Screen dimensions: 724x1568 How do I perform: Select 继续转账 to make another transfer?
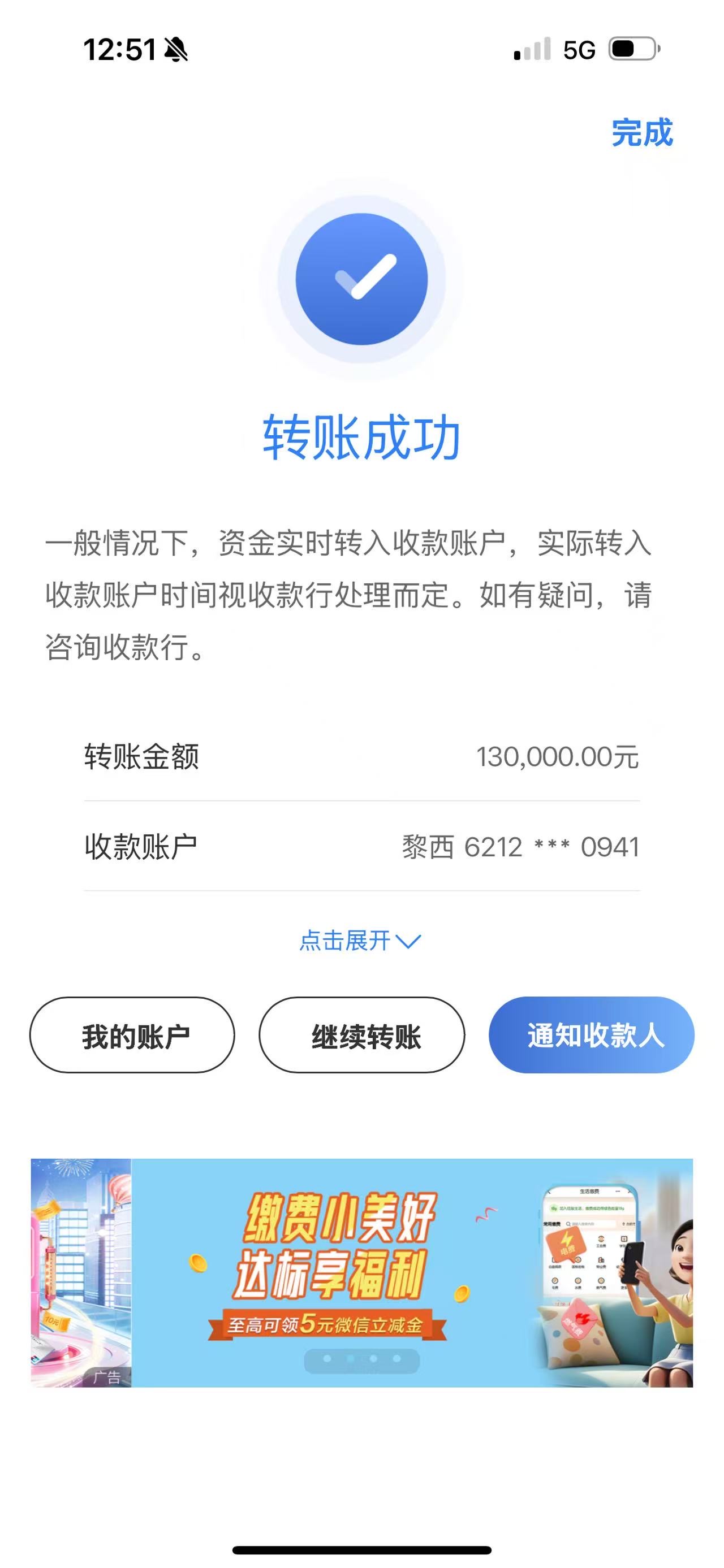coord(361,1036)
